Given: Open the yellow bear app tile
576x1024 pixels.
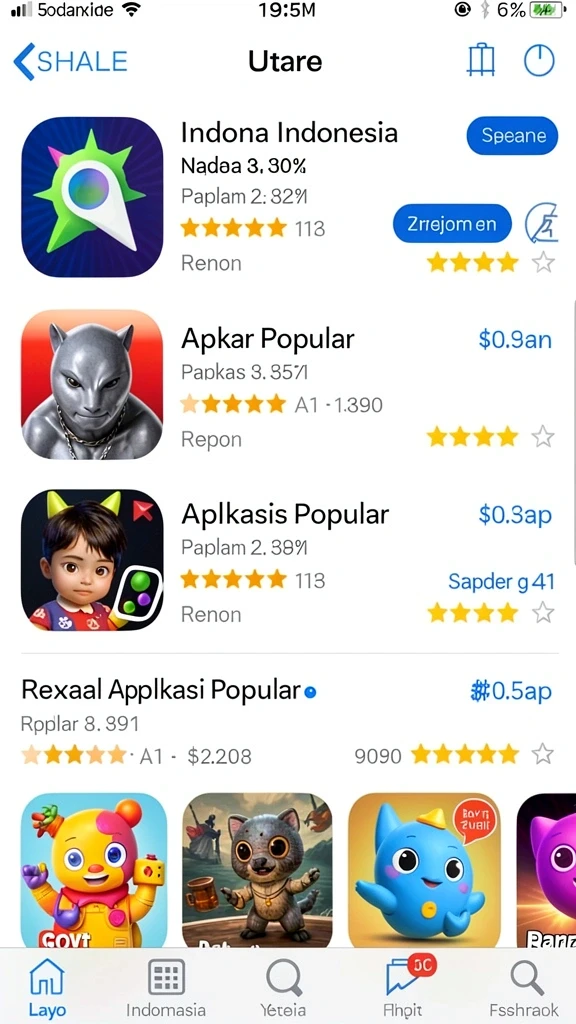Looking at the screenshot, I should [94, 870].
